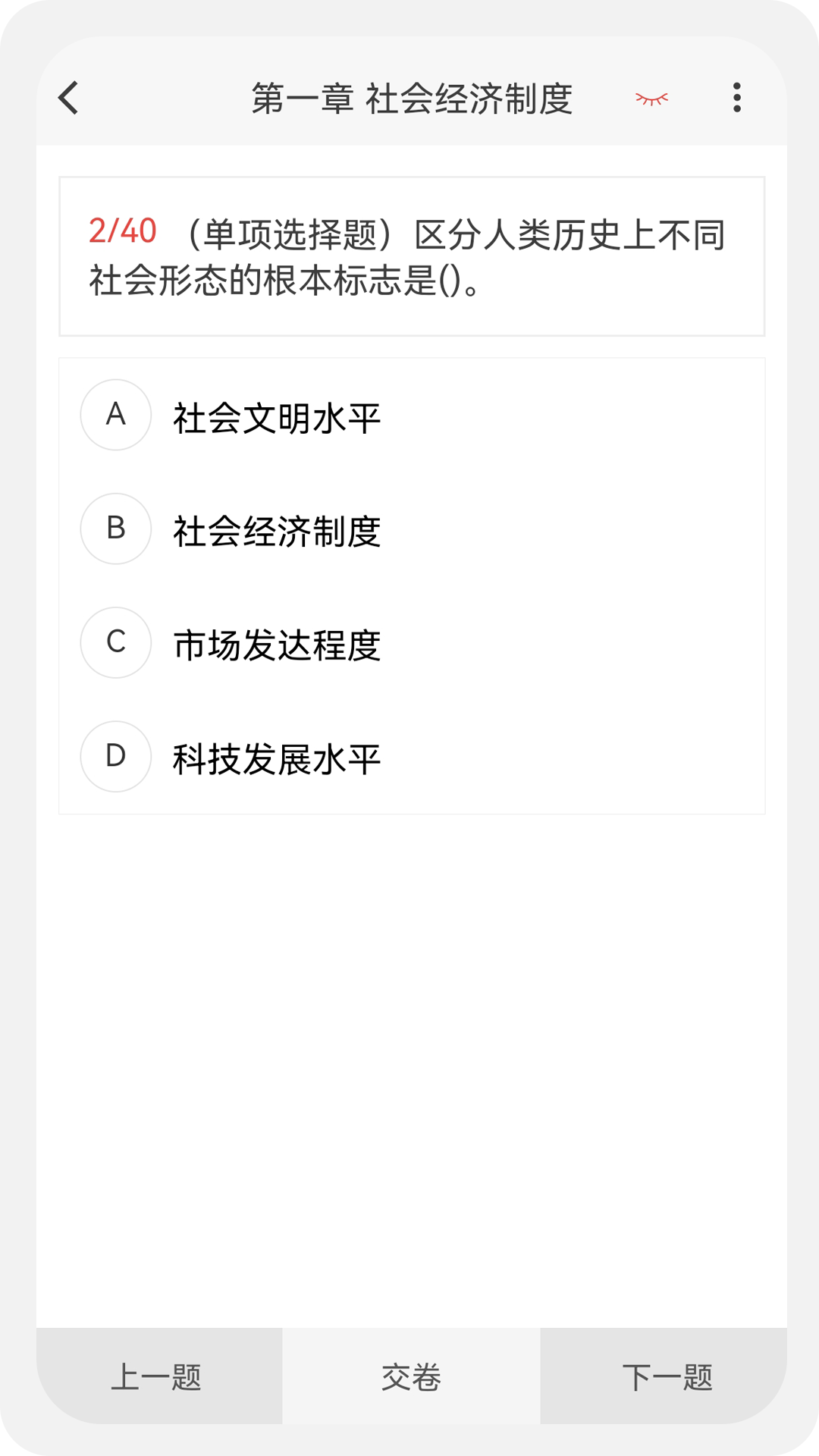Click the circled letter C icon

click(x=115, y=643)
